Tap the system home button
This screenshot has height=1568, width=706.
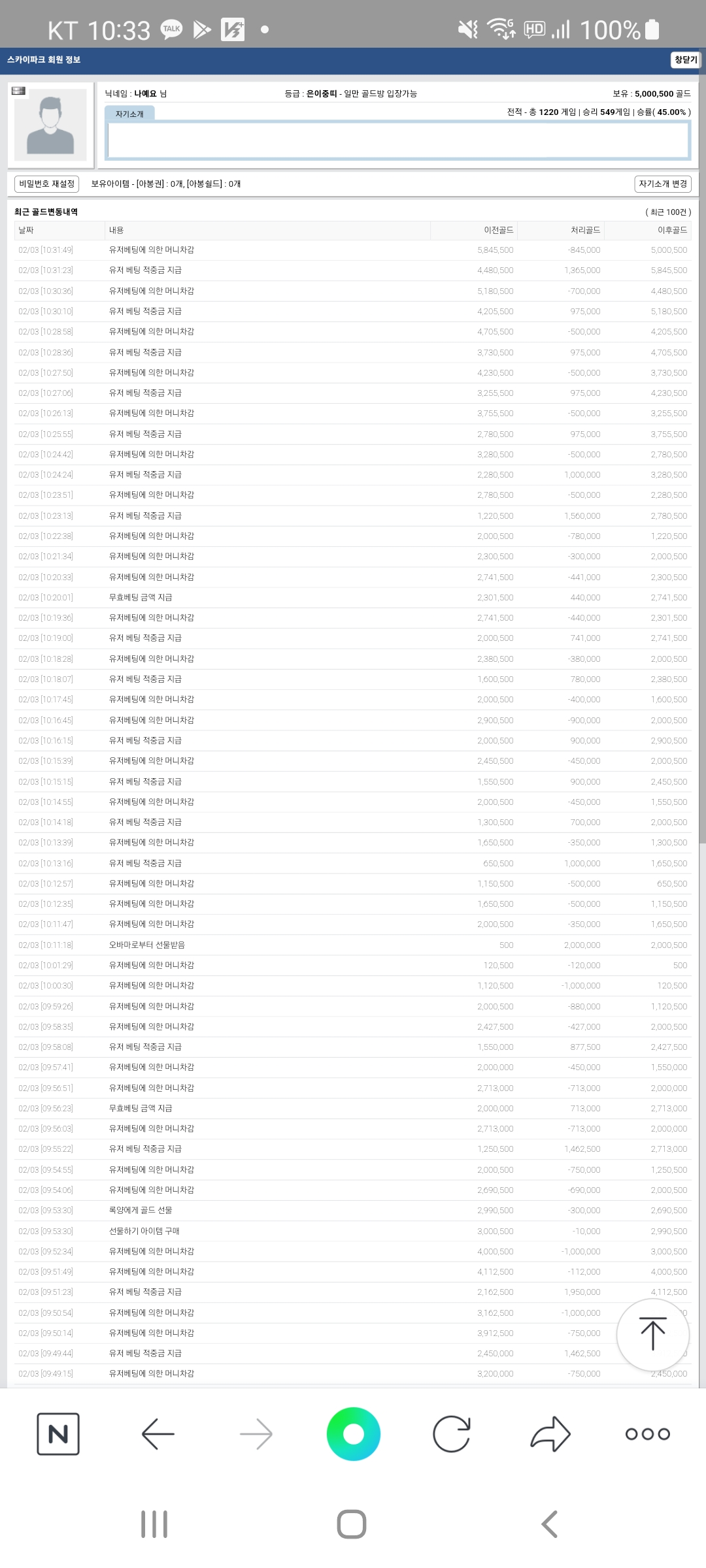point(352,1524)
